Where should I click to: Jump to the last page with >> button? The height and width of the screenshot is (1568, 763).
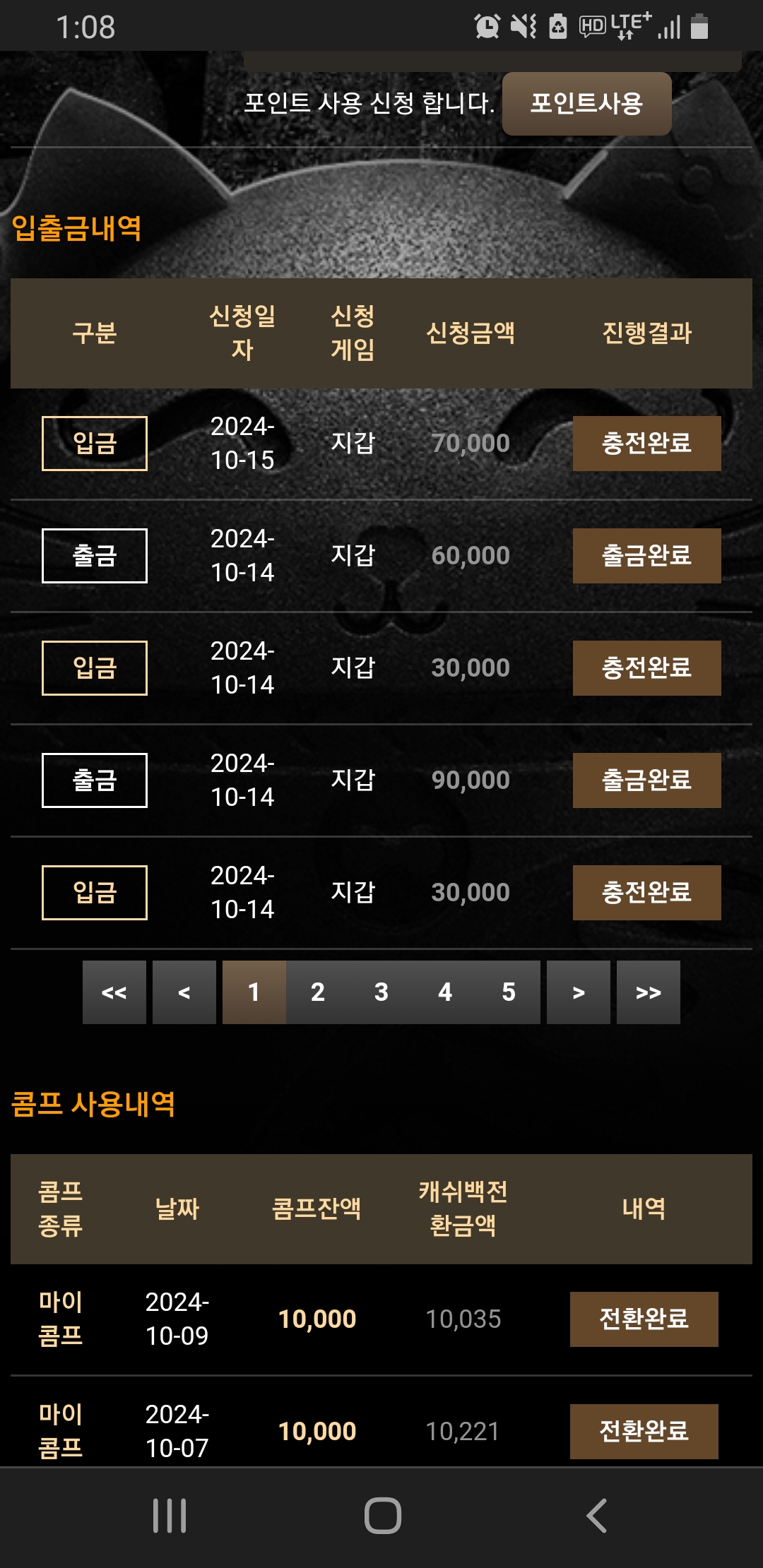click(x=649, y=992)
